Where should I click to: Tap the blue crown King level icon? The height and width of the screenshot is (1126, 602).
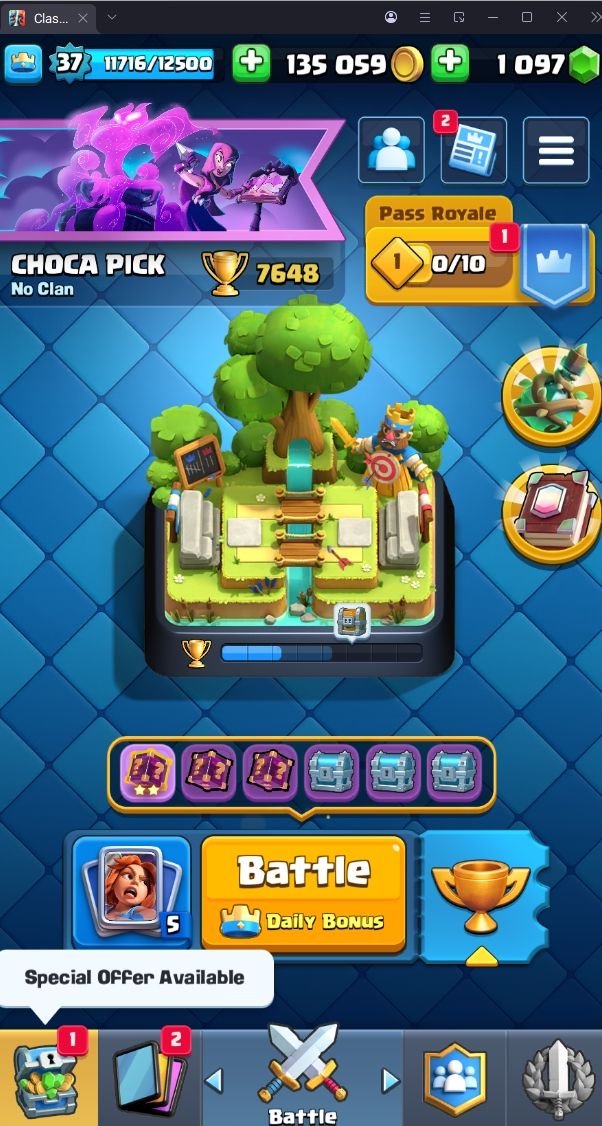click(x=23, y=63)
